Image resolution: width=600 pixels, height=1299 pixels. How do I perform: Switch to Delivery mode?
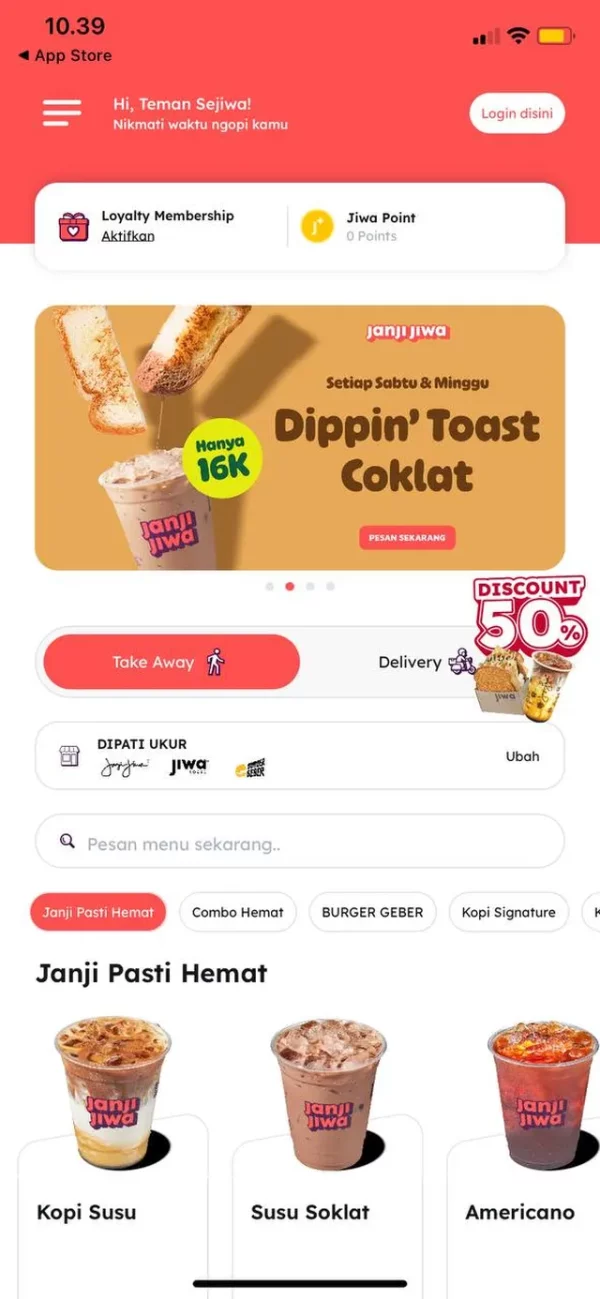click(410, 662)
